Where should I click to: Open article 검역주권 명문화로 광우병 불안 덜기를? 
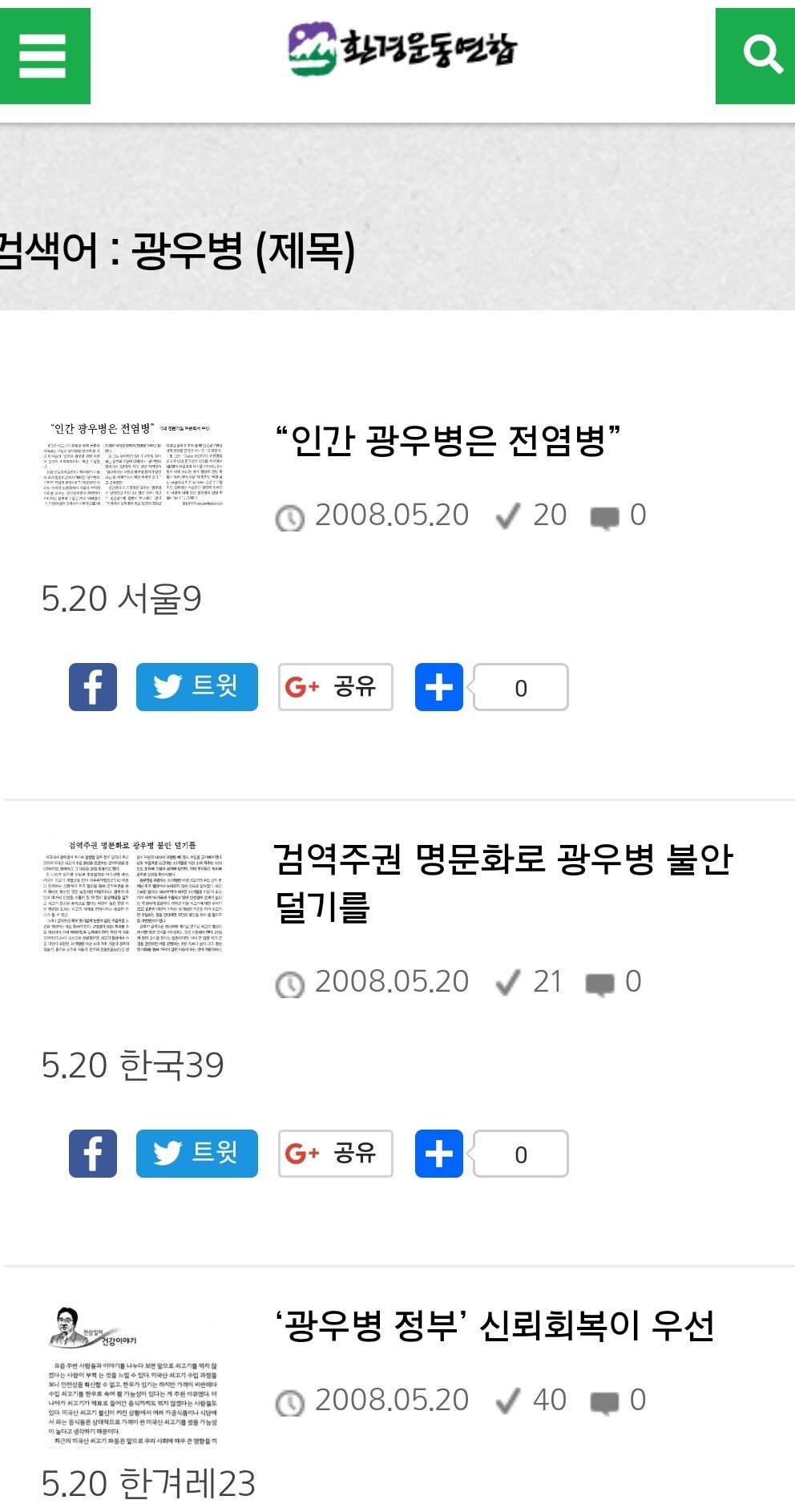(502, 880)
